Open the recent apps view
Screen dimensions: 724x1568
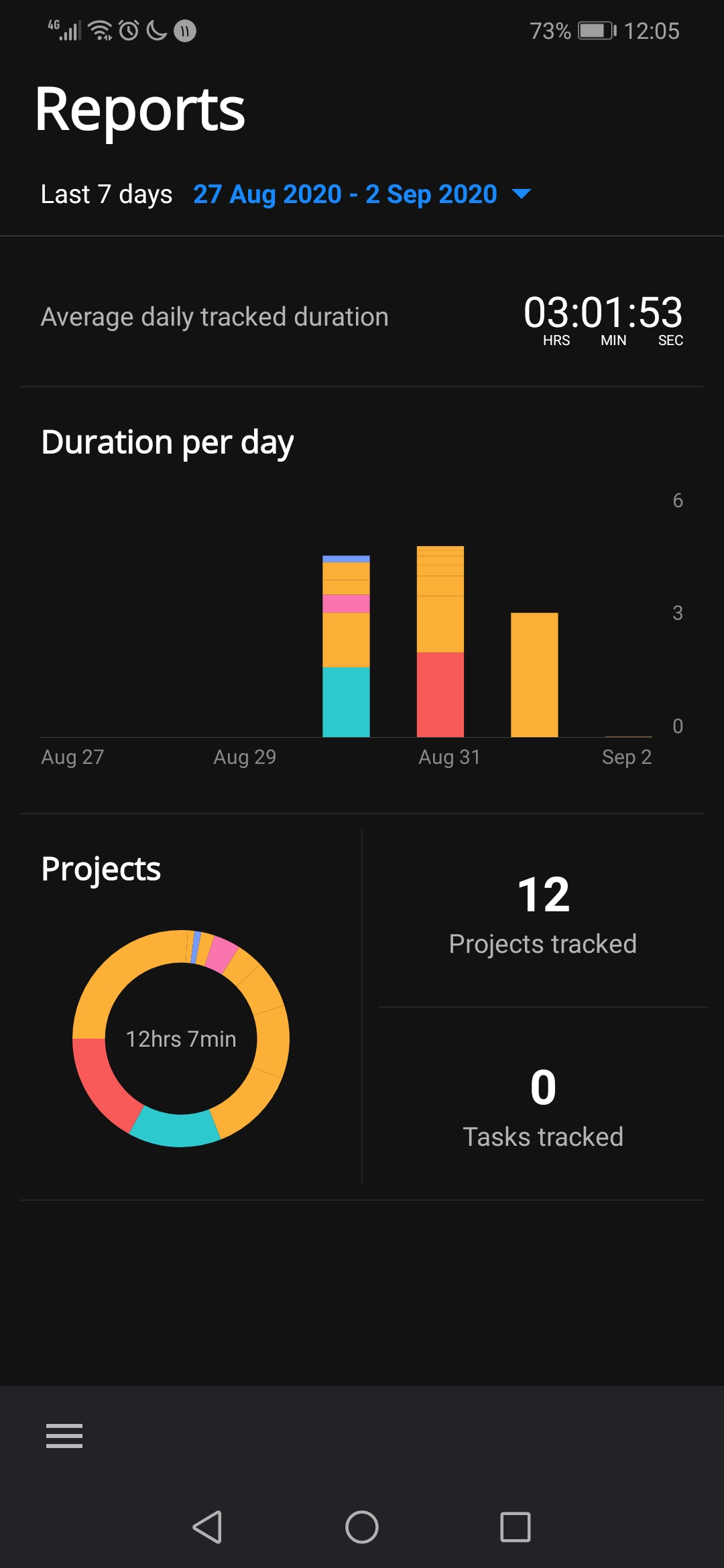(516, 1527)
